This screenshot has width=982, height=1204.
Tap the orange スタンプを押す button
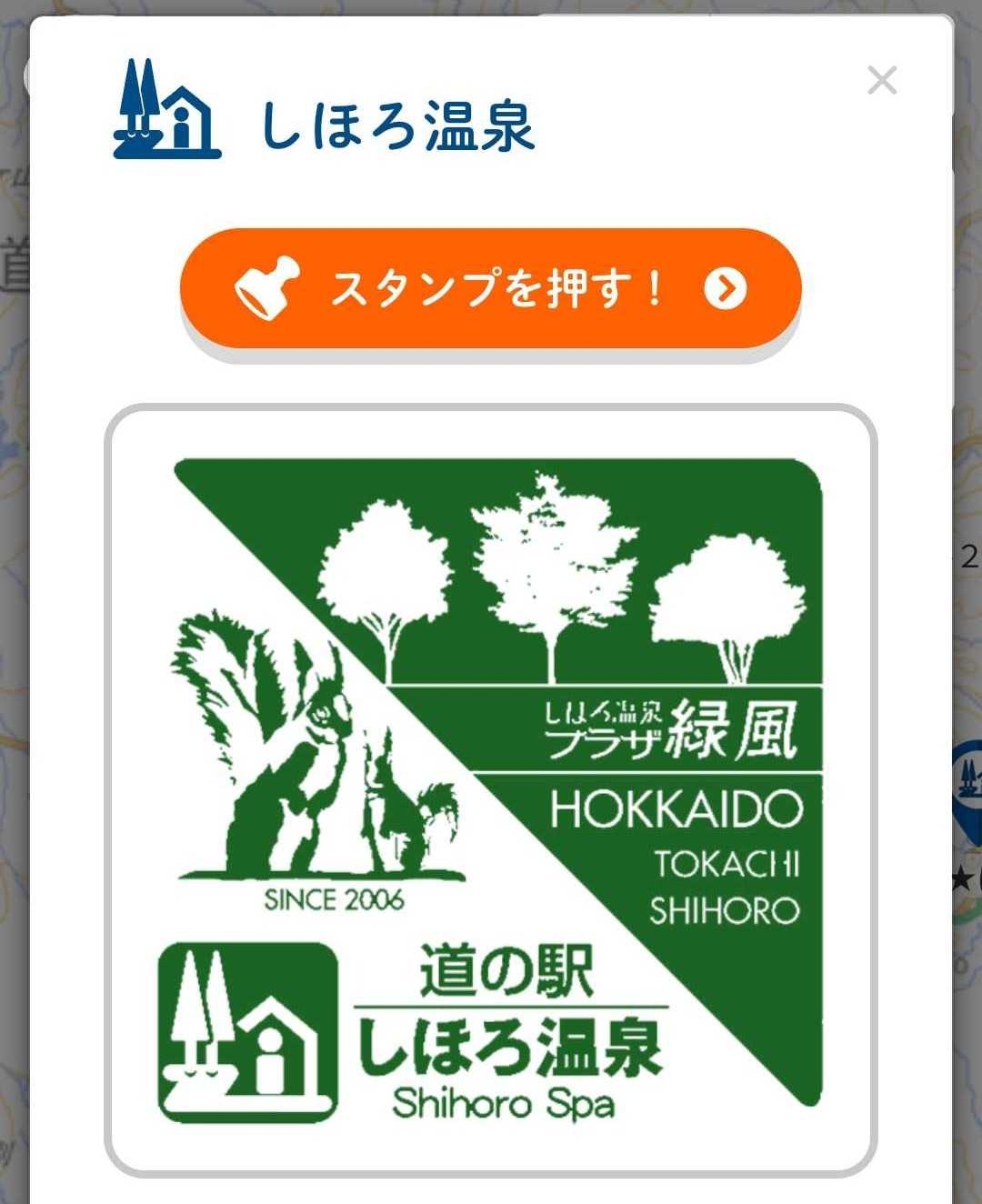(x=490, y=288)
